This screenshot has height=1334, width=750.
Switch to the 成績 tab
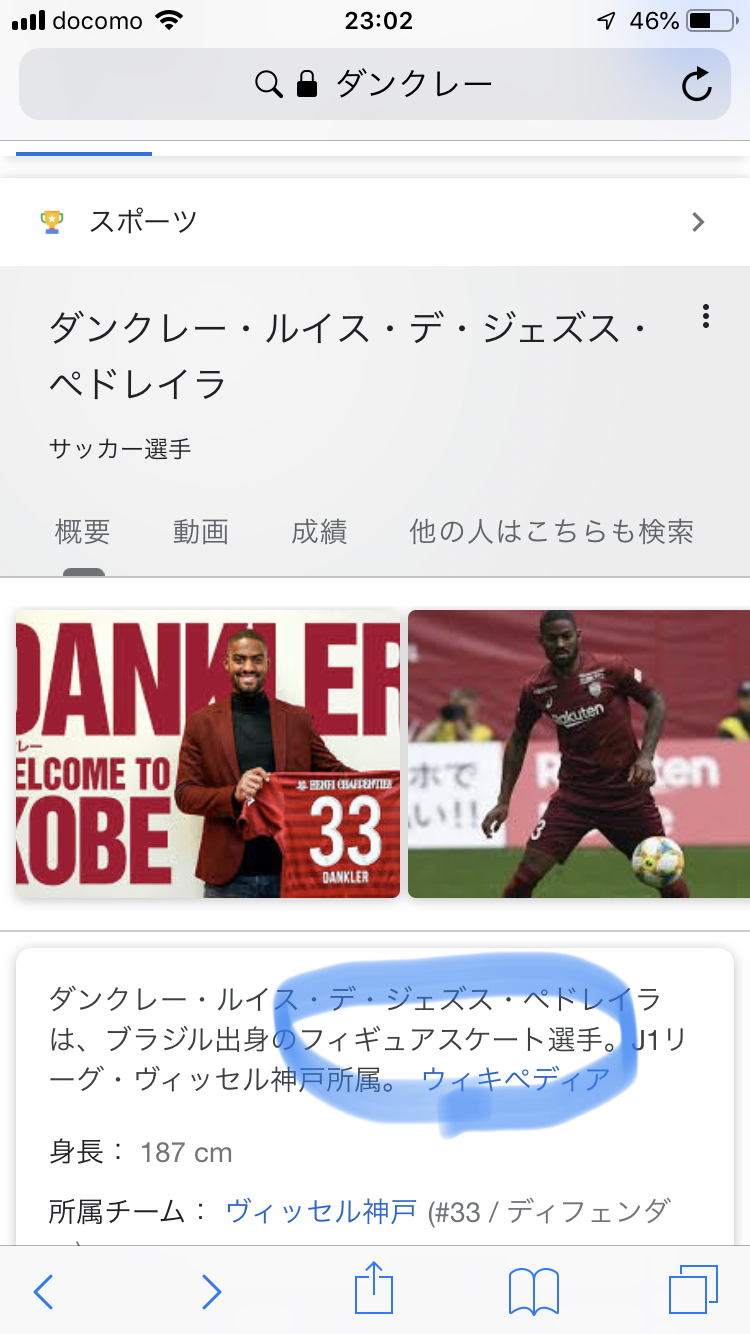[319, 532]
